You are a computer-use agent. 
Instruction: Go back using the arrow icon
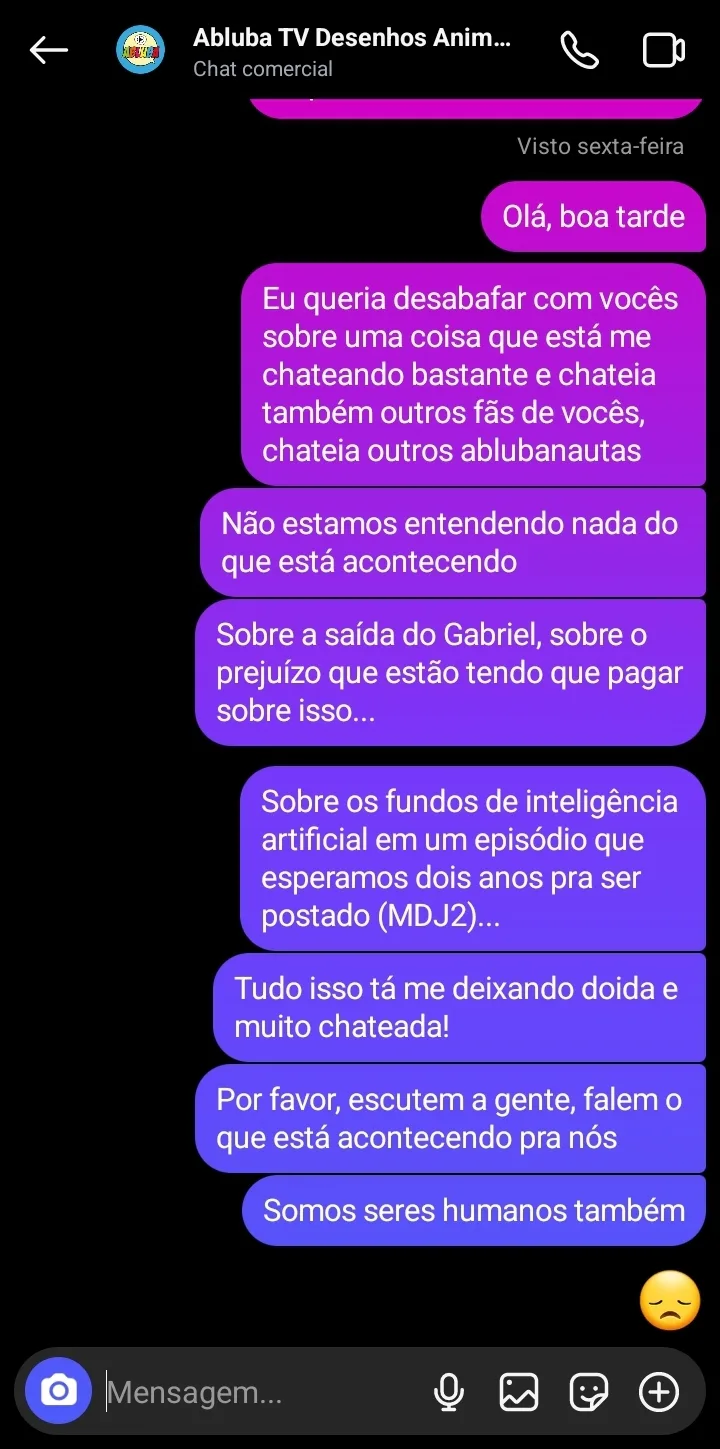point(48,50)
